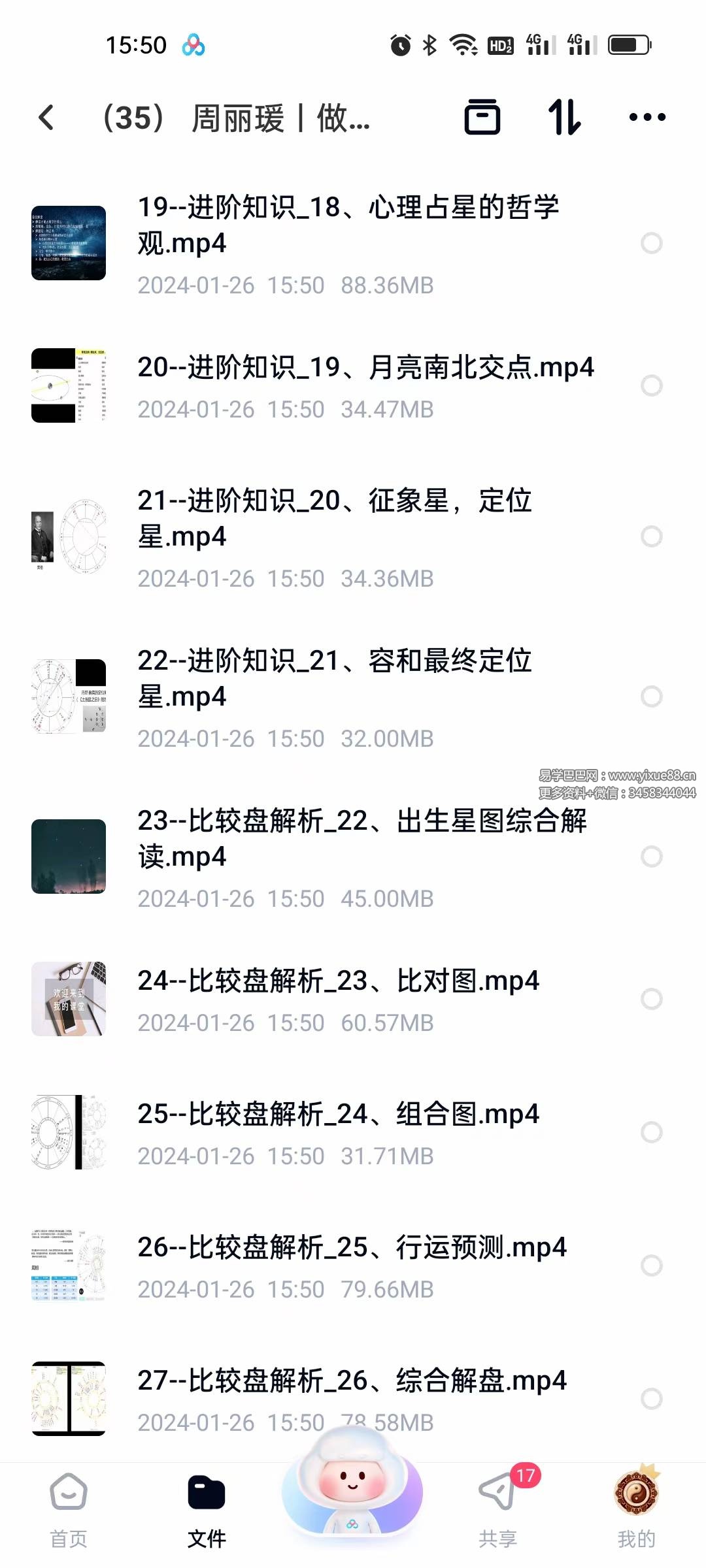Open video 24 比对图.mp4
Viewport: 706px width, 1568px height.
tap(337, 981)
